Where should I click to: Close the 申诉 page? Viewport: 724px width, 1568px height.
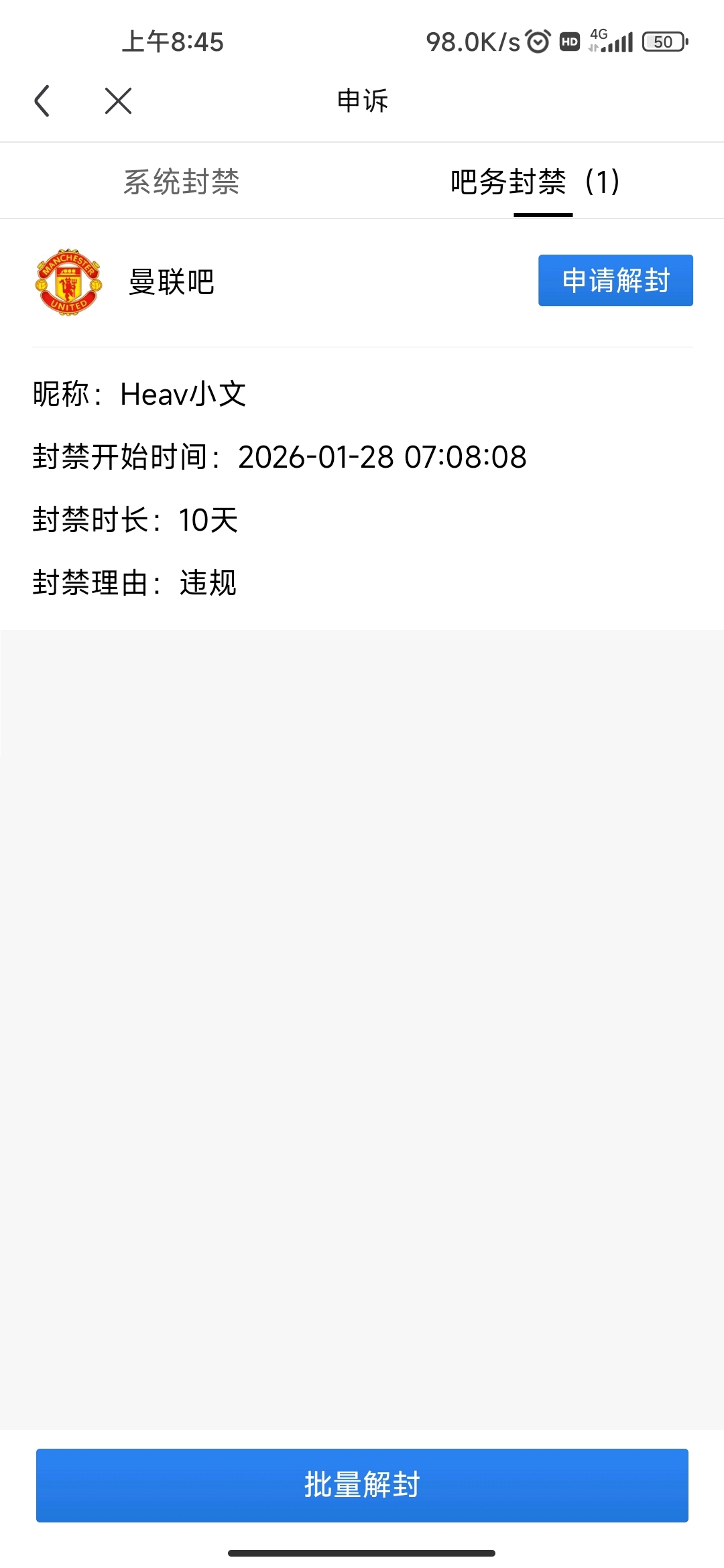click(x=119, y=101)
